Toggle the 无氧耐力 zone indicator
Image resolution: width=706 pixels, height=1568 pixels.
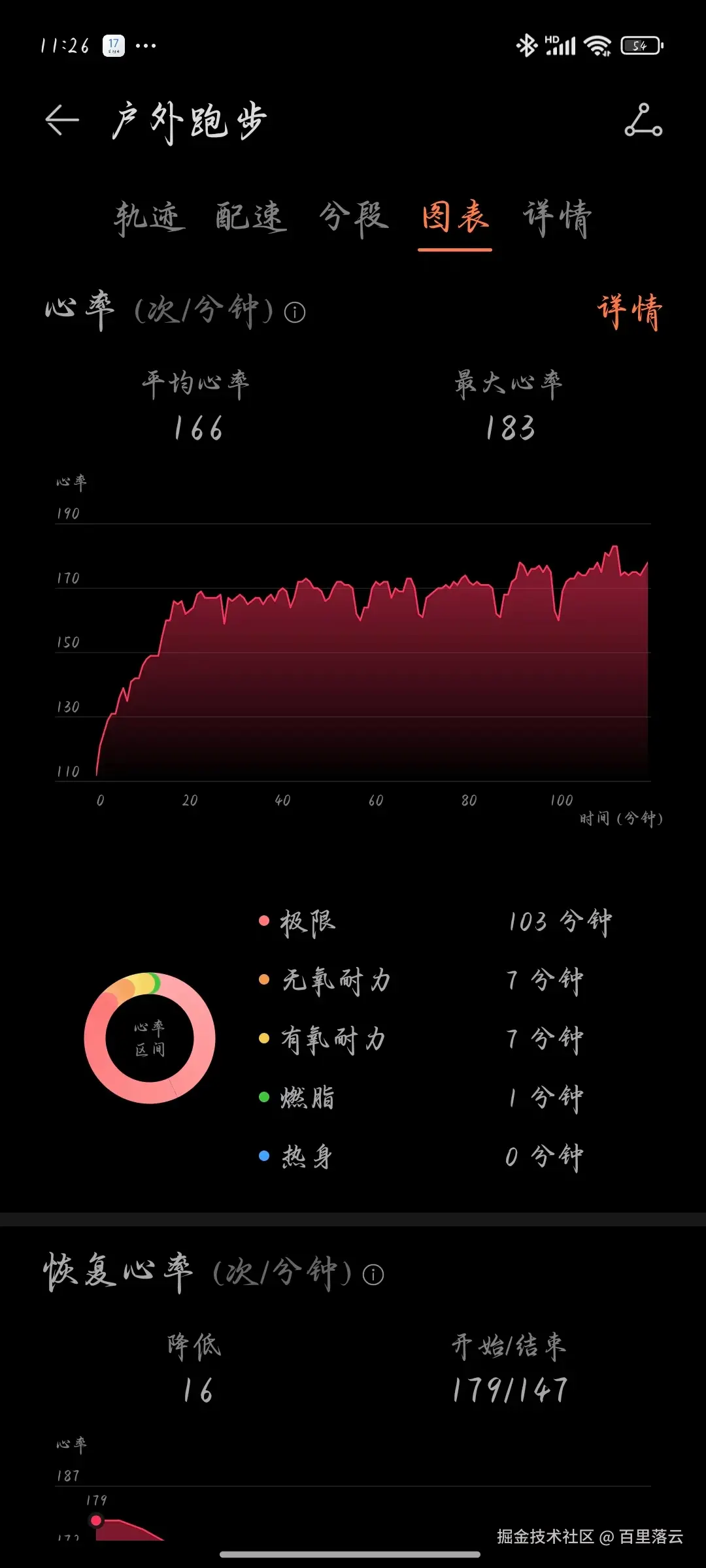264,981
